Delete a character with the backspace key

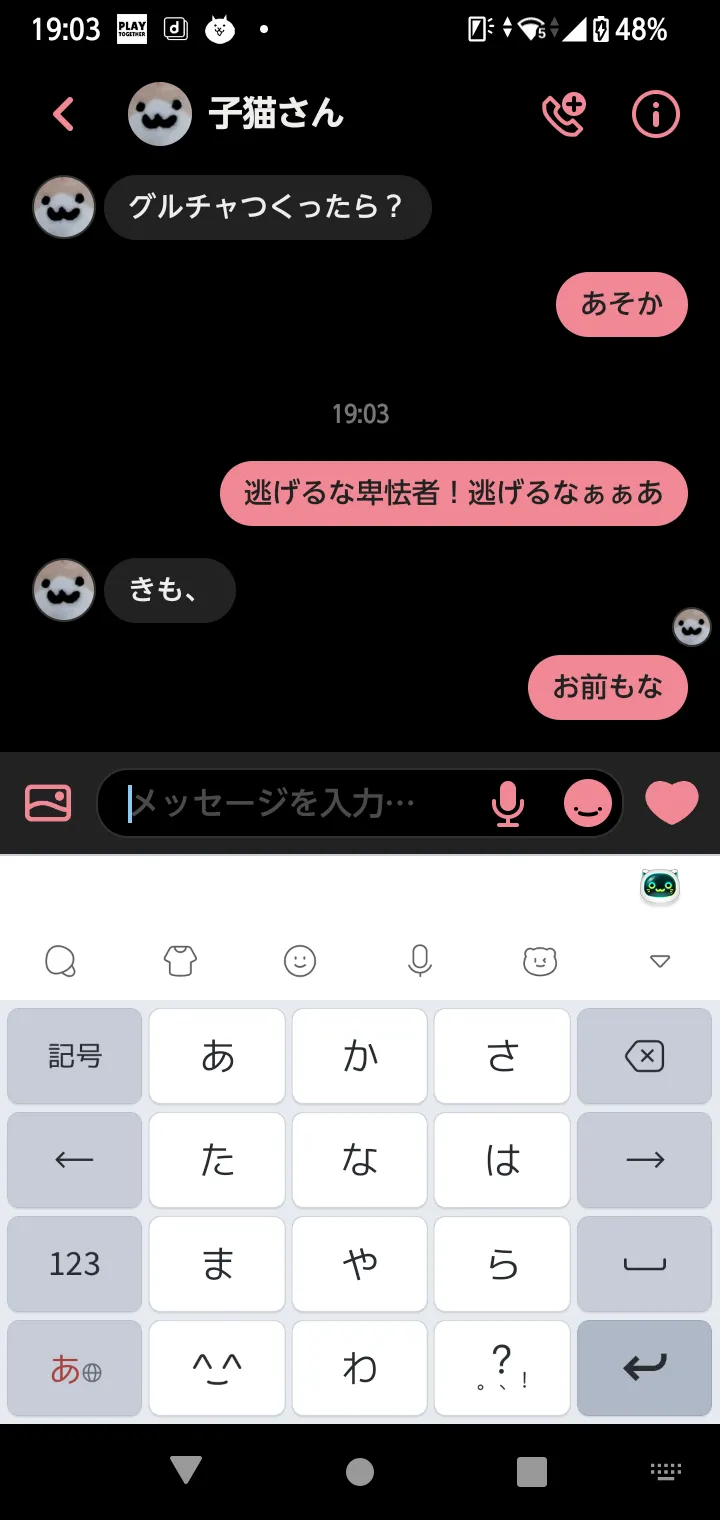[x=645, y=1056]
